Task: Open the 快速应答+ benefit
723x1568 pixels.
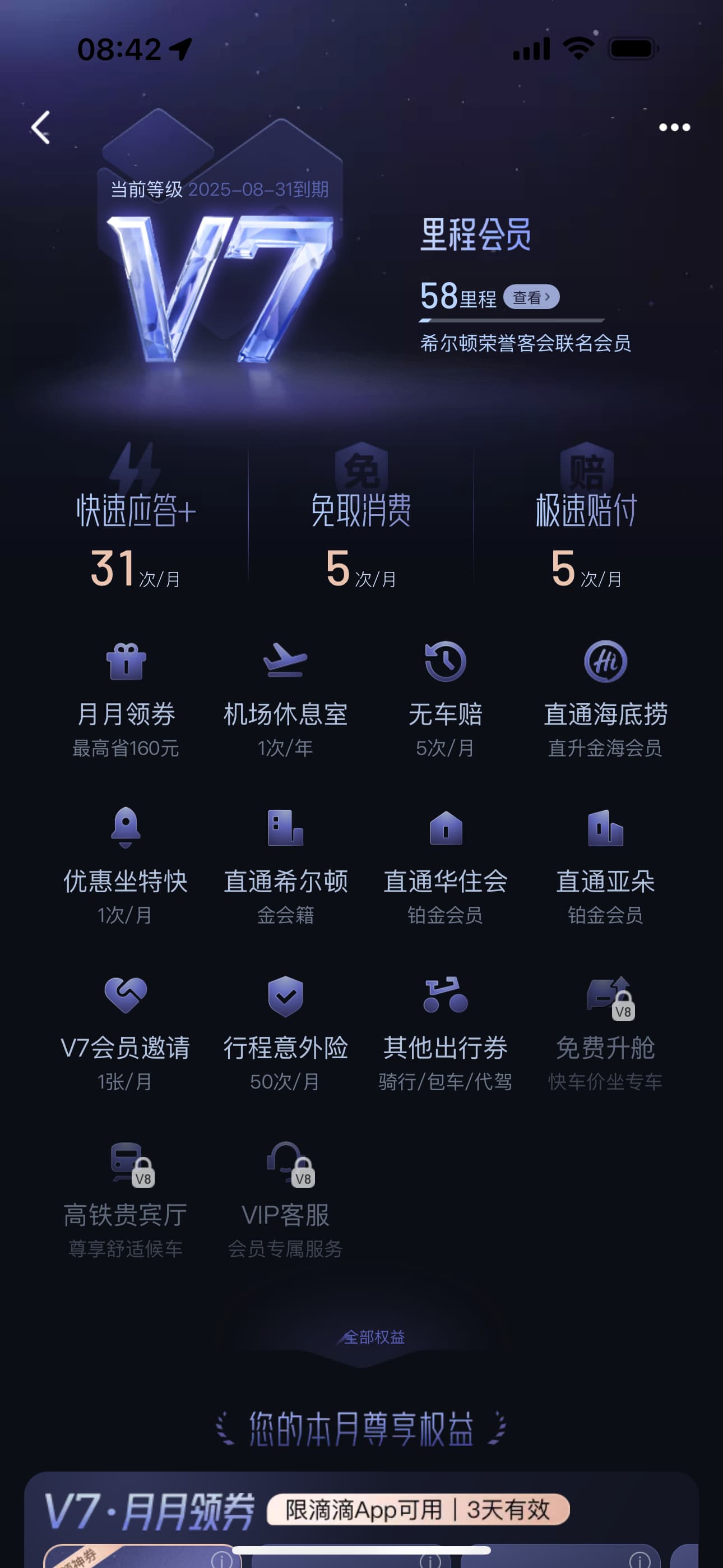Action: [x=136, y=536]
